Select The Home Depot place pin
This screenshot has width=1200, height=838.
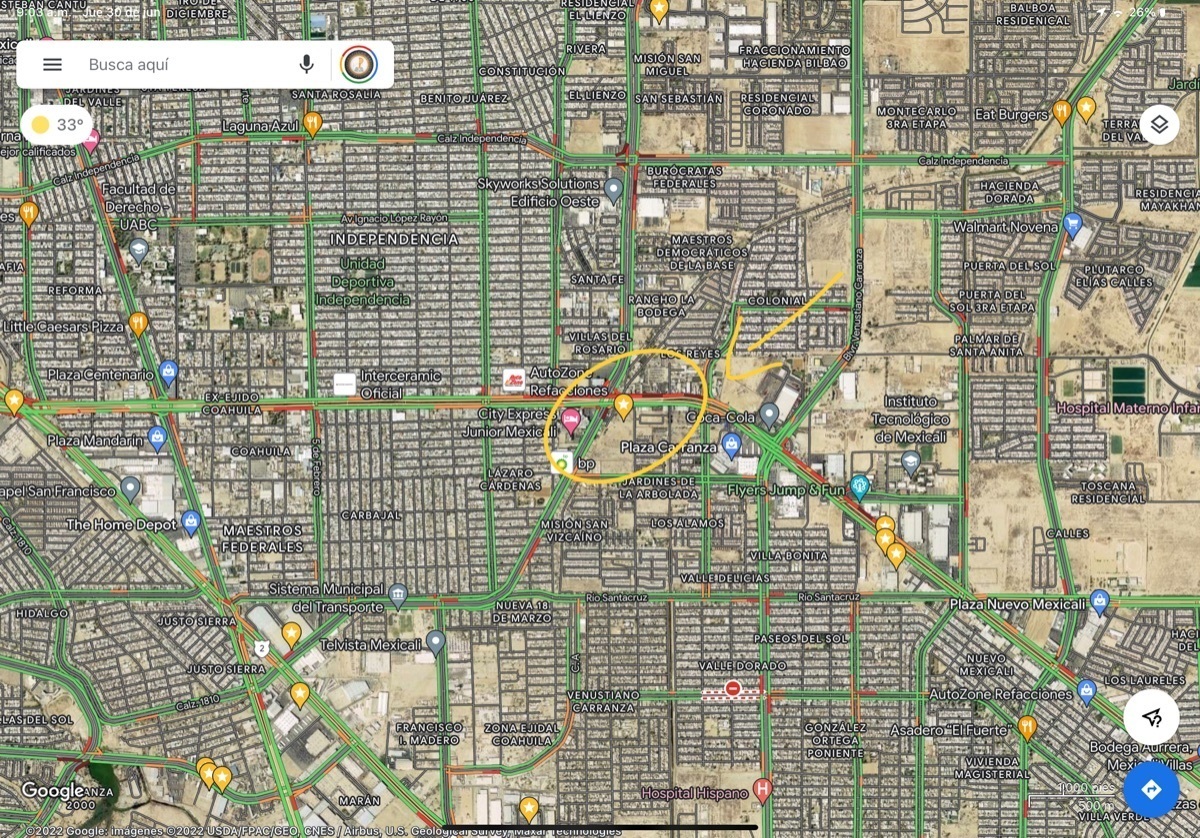pyautogui.click(x=192, y=522)
